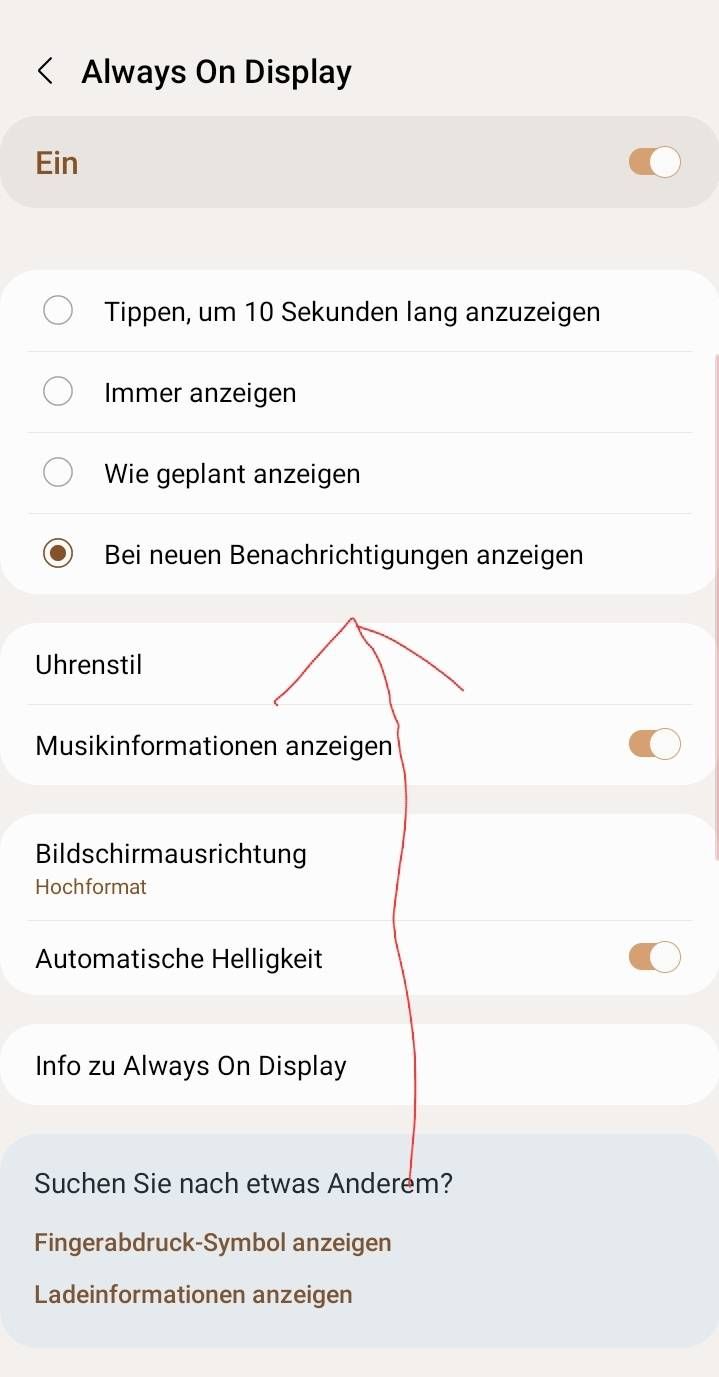Open the Ladeinformationen anzeigen link

click(x=193, y=1295)
